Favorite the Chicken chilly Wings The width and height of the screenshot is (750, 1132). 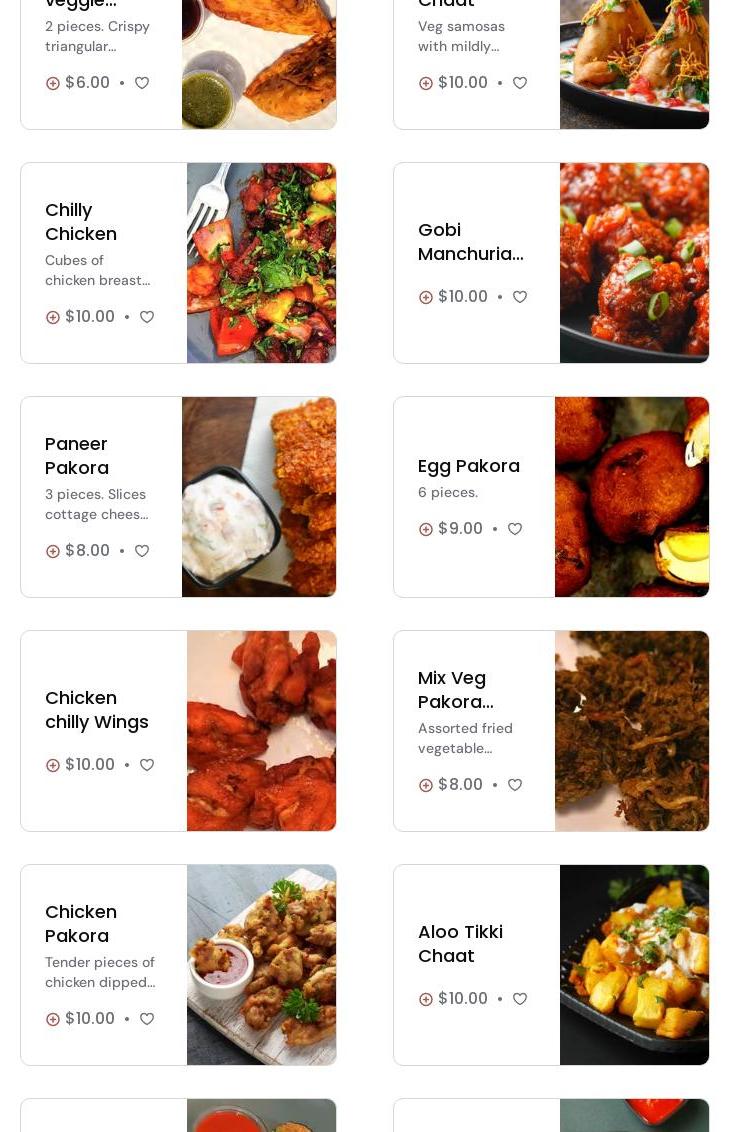click(x=147, y=765)
